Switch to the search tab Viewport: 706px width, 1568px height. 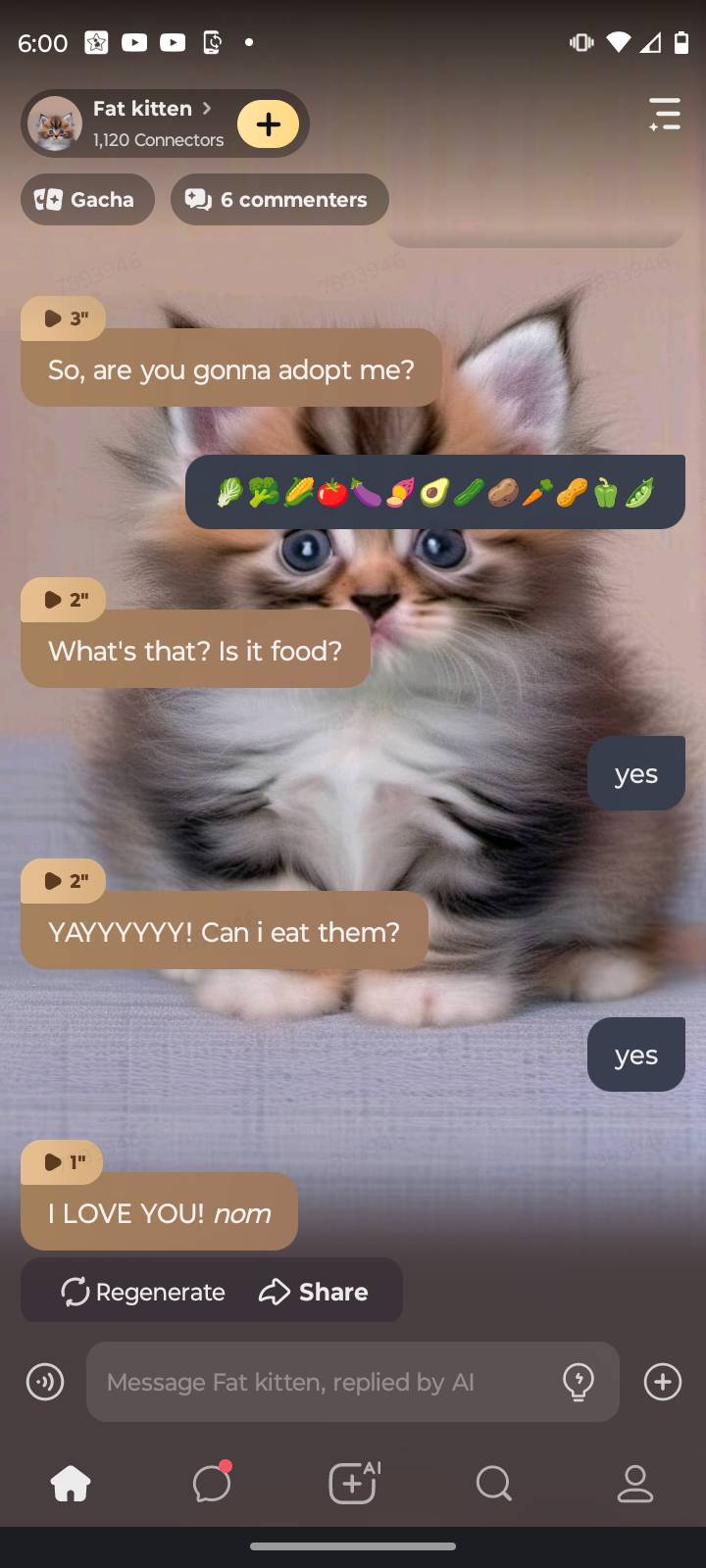click(494, 1484)
